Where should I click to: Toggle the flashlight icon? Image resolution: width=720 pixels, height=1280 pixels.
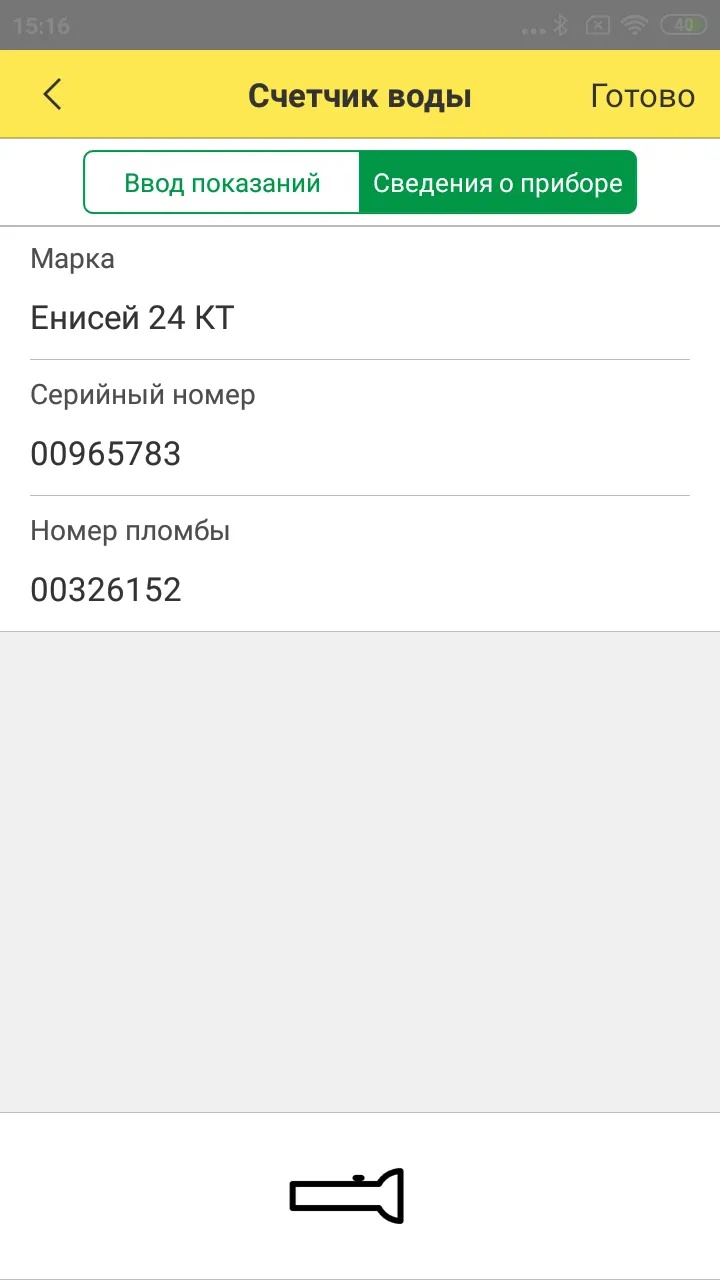coord(347,1195)
